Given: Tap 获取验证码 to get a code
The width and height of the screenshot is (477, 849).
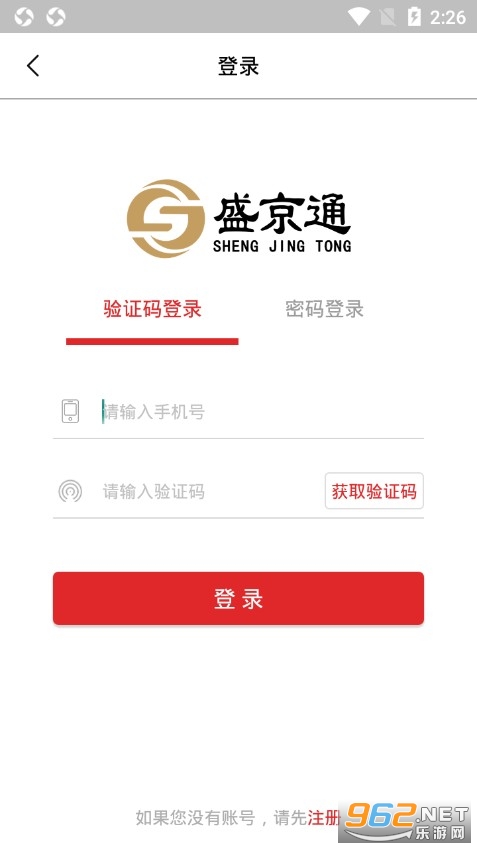Looking at the screenshot, I should (374, 491).
